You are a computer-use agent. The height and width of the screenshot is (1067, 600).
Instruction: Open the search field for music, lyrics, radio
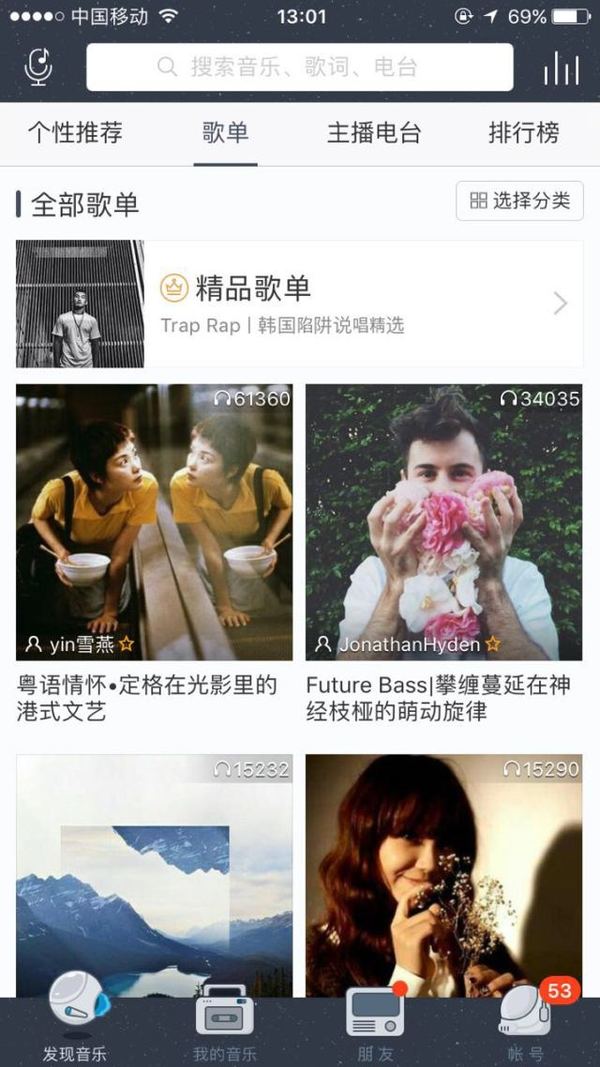pyautogui.click(x=300, y=68)
